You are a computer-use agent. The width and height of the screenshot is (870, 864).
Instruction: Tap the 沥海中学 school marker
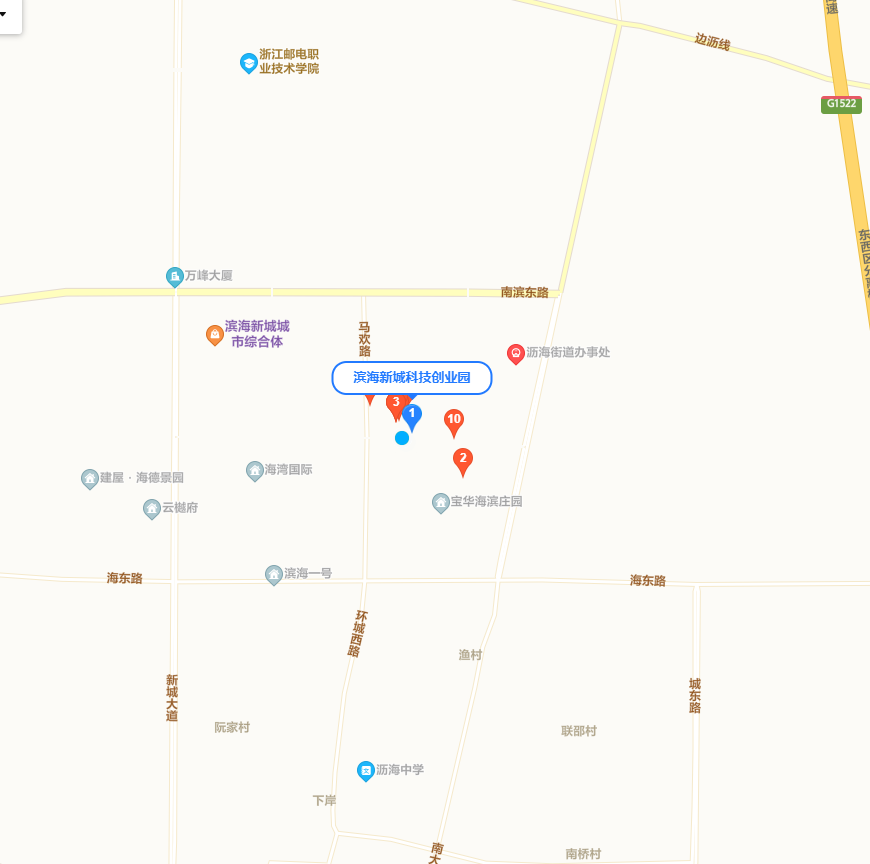click(x=366, y=770)
